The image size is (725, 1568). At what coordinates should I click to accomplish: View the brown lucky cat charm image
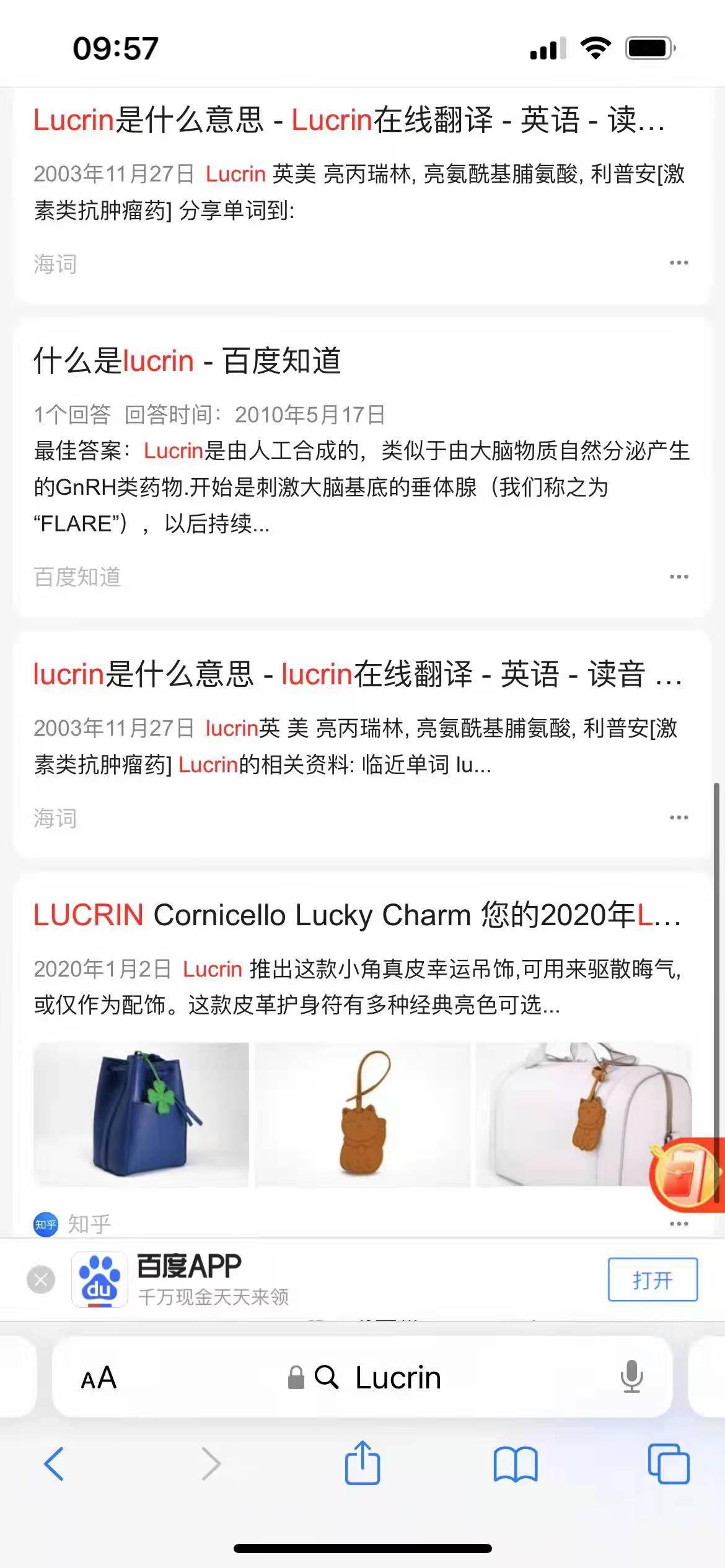tap(362, 1114)
